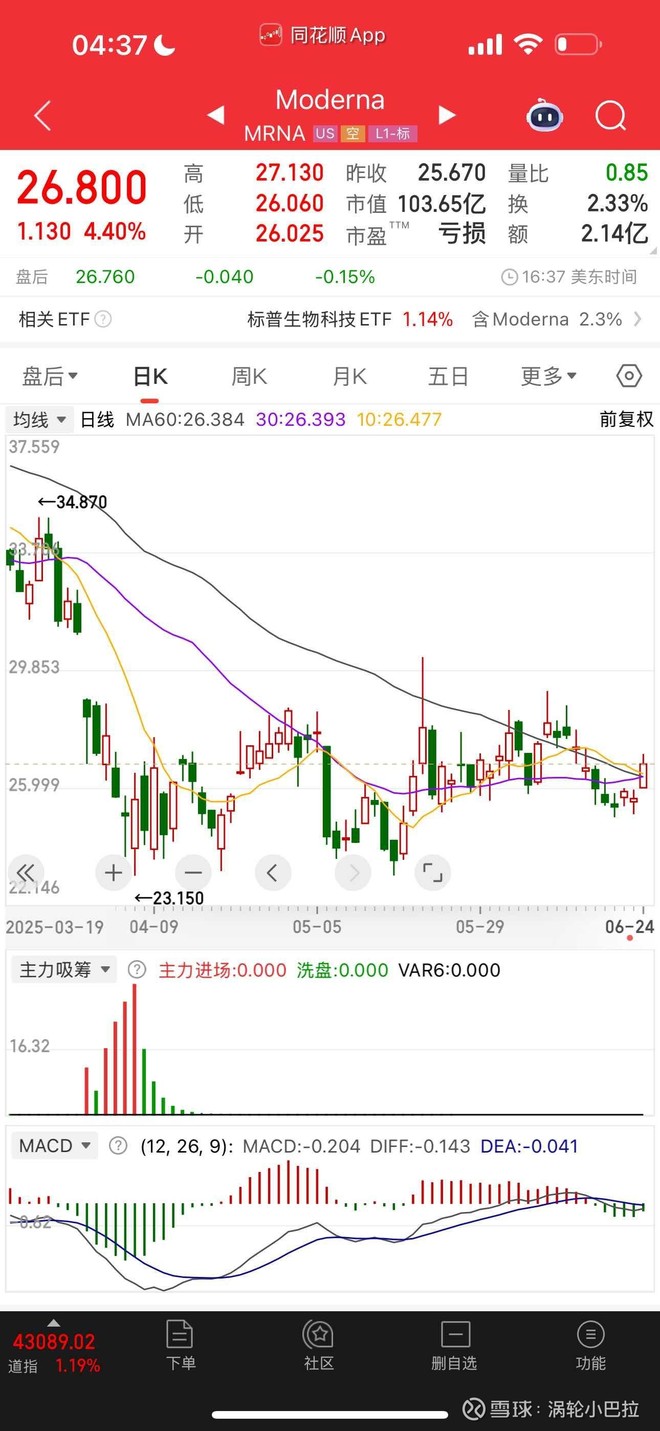Remove stock via 删自选
The image size is (660, 1431).
click(454, 1345)
